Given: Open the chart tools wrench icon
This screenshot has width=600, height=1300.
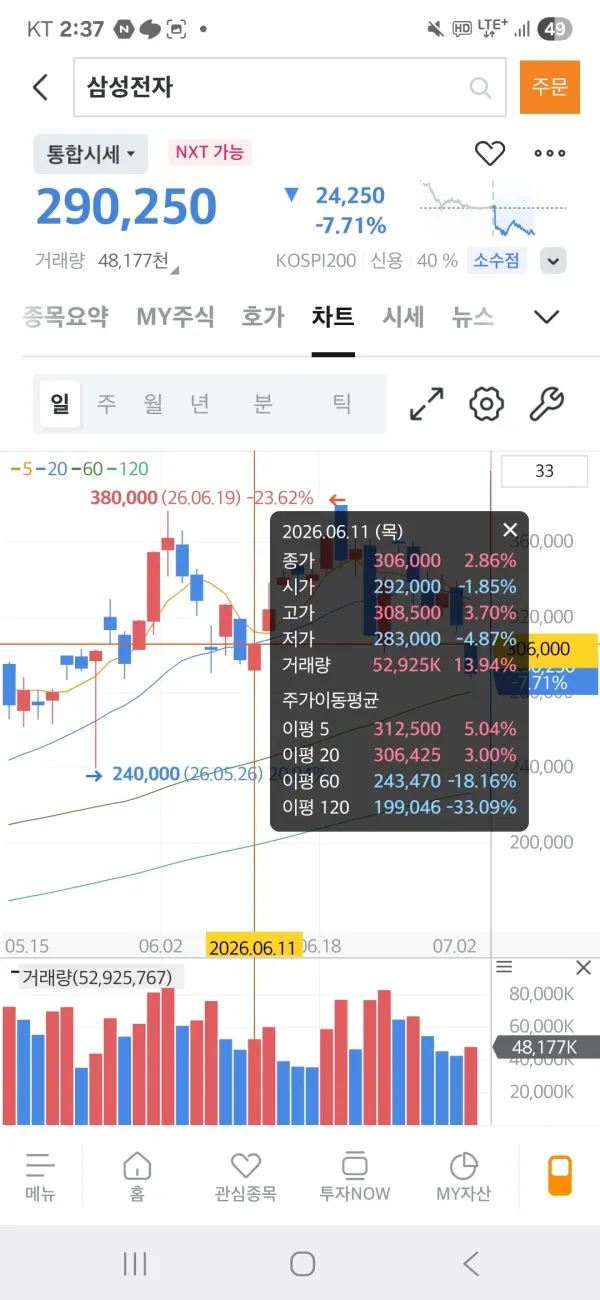Looking at the screenshot, I should (546, 404).
